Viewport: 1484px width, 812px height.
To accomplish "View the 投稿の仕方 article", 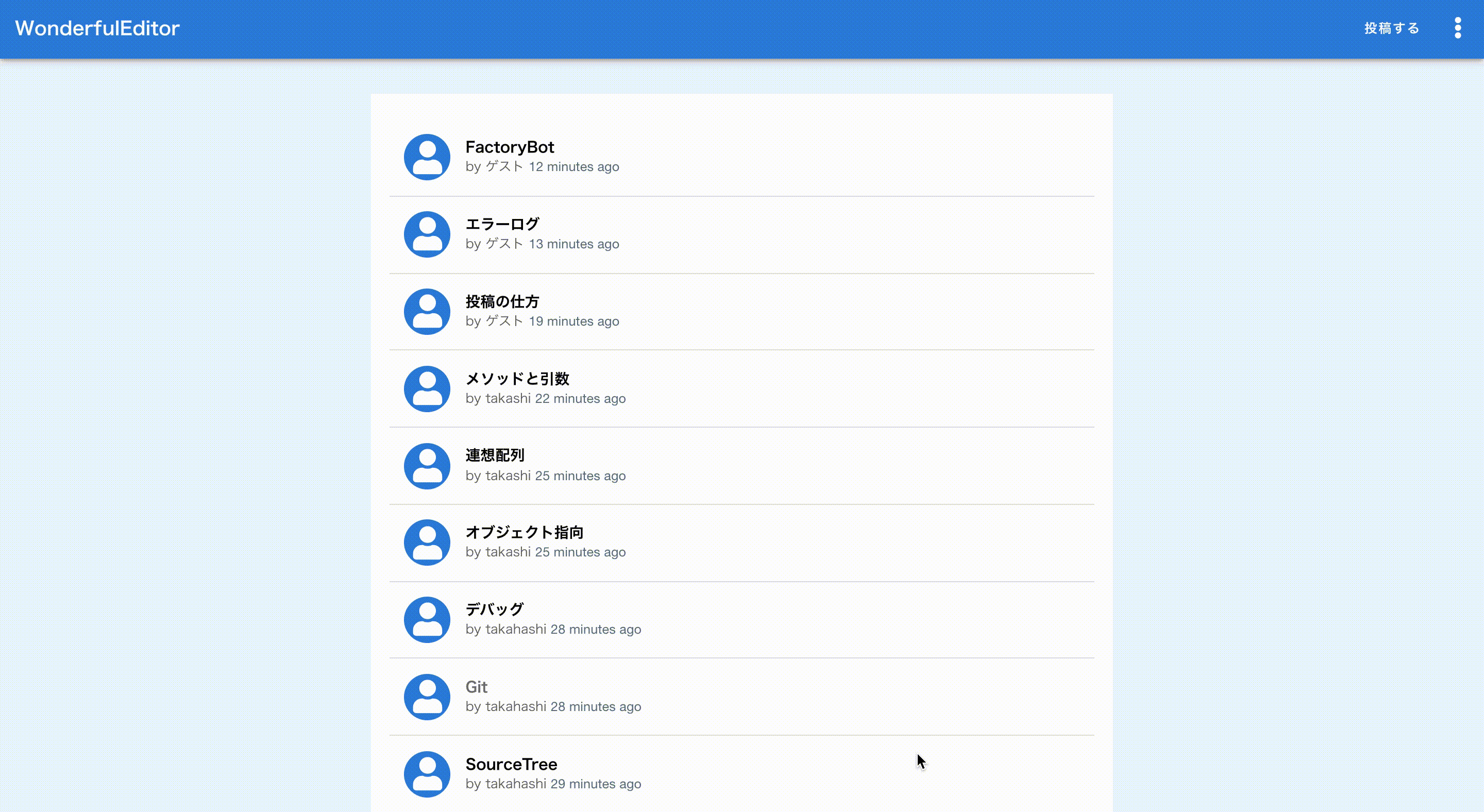I will 502,301.
